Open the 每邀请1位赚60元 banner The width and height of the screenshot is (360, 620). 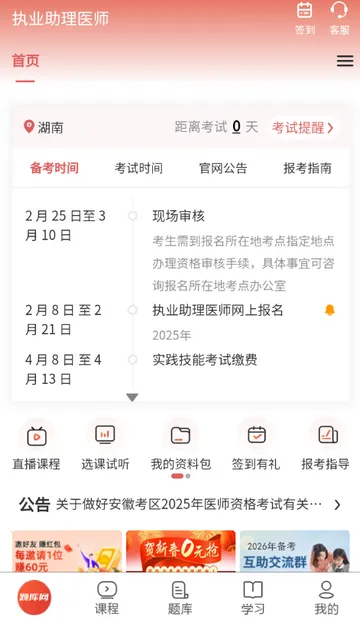tap(67, 551)
